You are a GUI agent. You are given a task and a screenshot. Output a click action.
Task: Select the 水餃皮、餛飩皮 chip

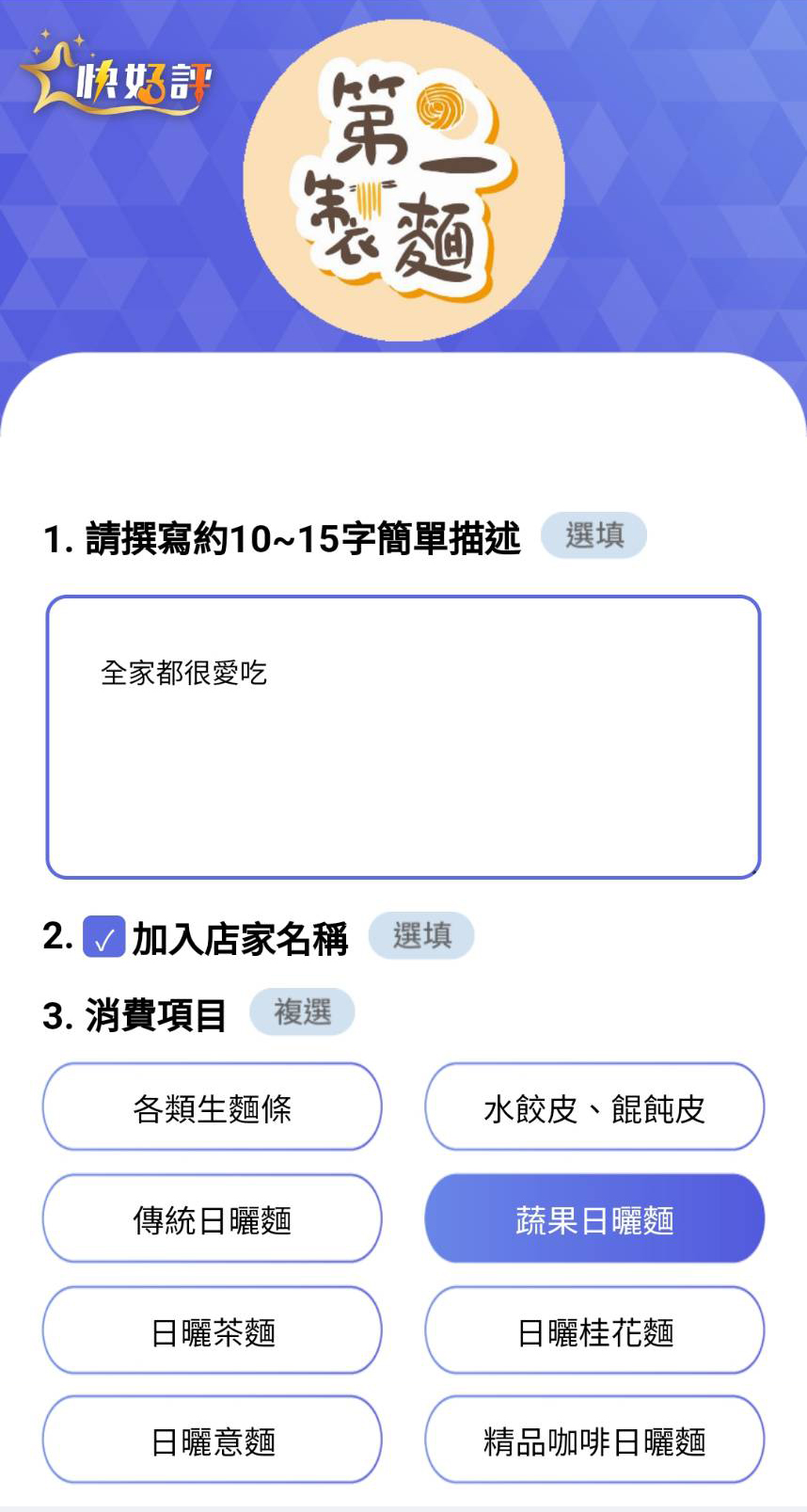tap(594, 1107)
